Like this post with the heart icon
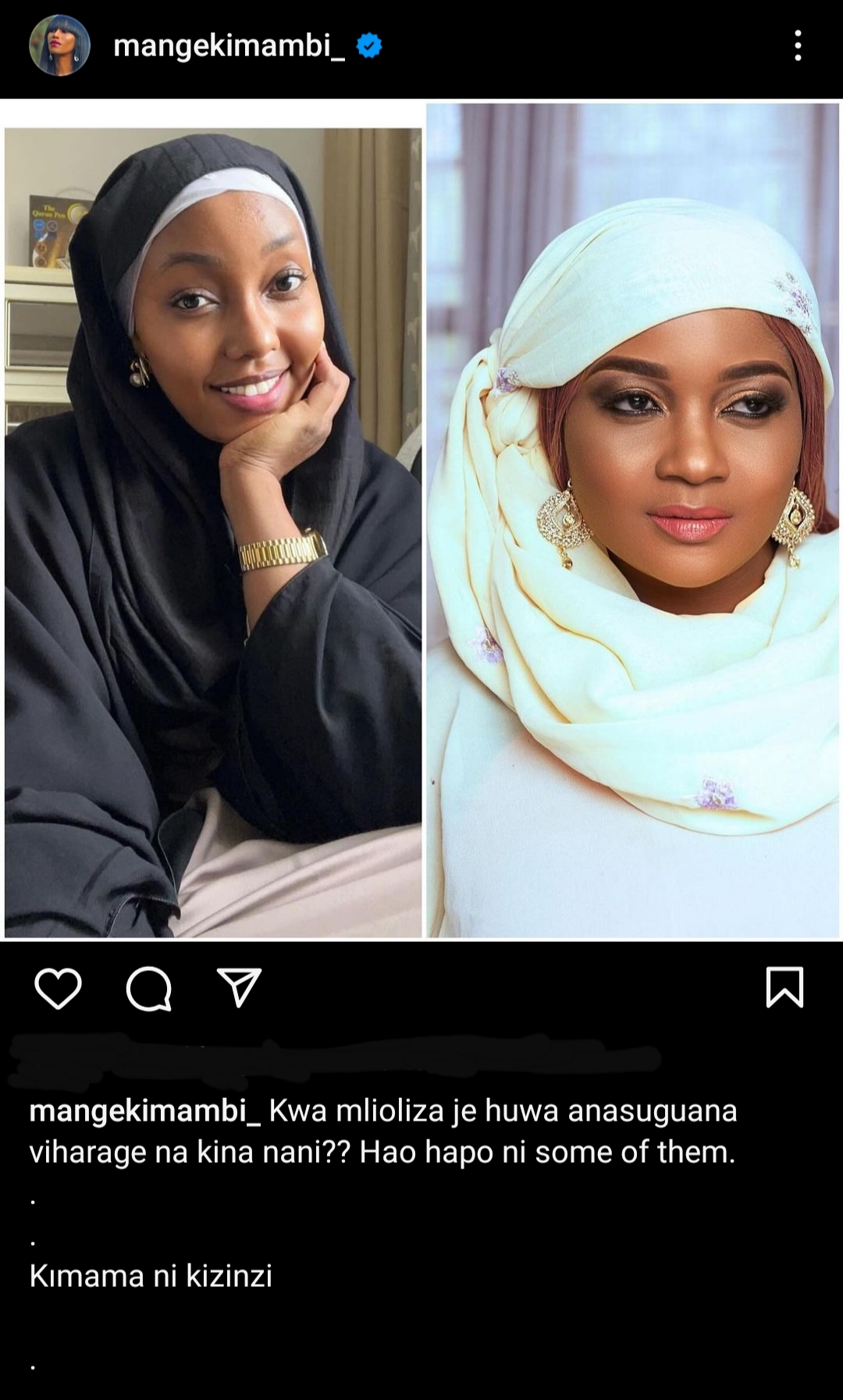Screen dimensions: 843x1400 [x=59, y=988]
